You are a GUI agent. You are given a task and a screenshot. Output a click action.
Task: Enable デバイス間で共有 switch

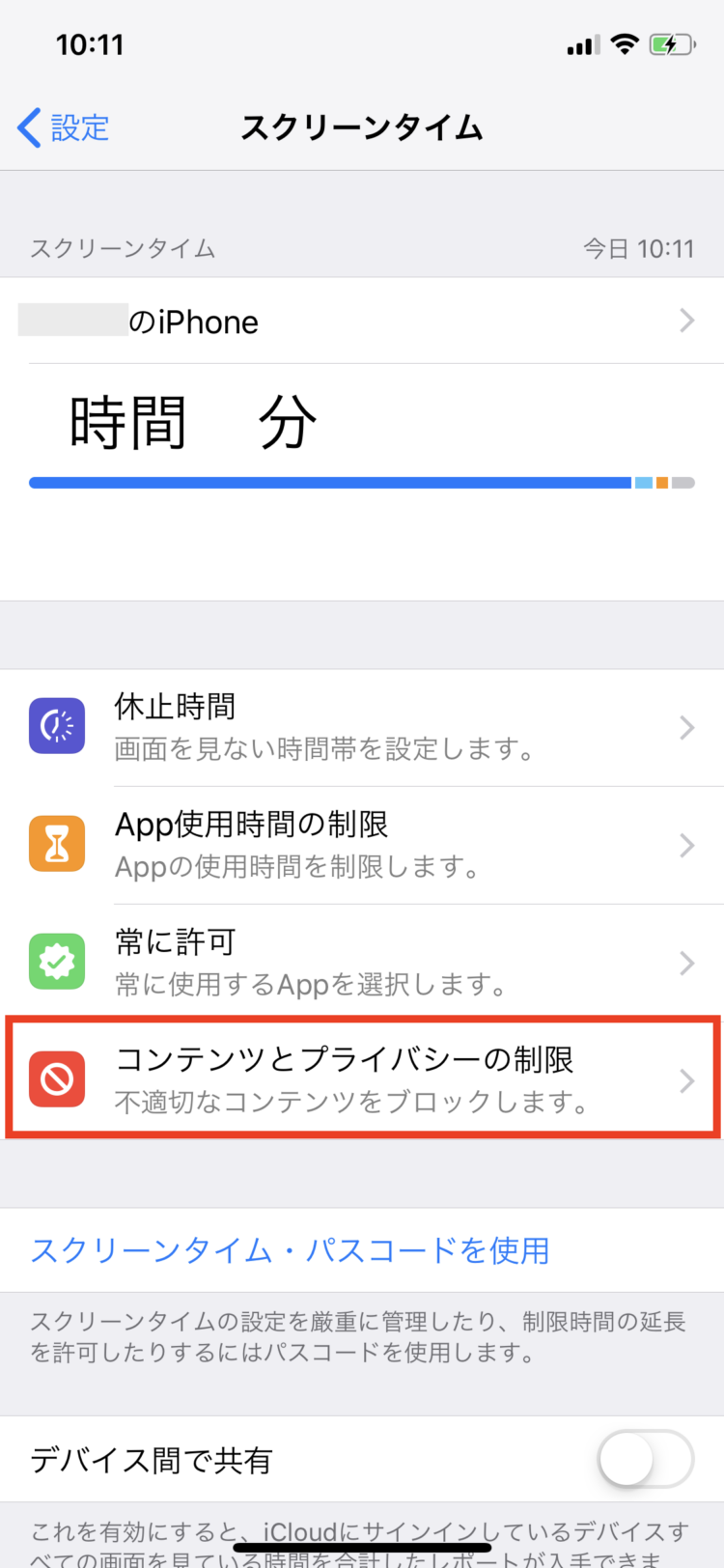(645, 1460)
